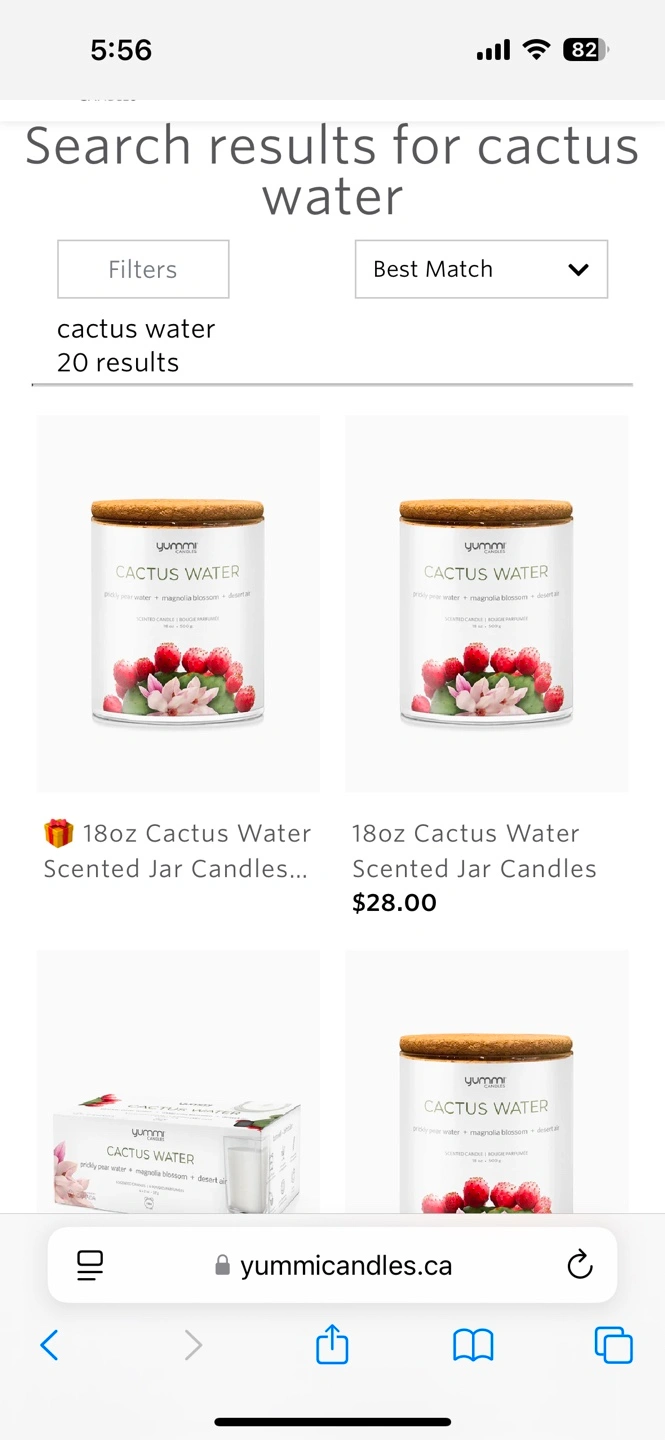Reload the current page
Screen dimensions: 665x1440
coord(579,1266)
